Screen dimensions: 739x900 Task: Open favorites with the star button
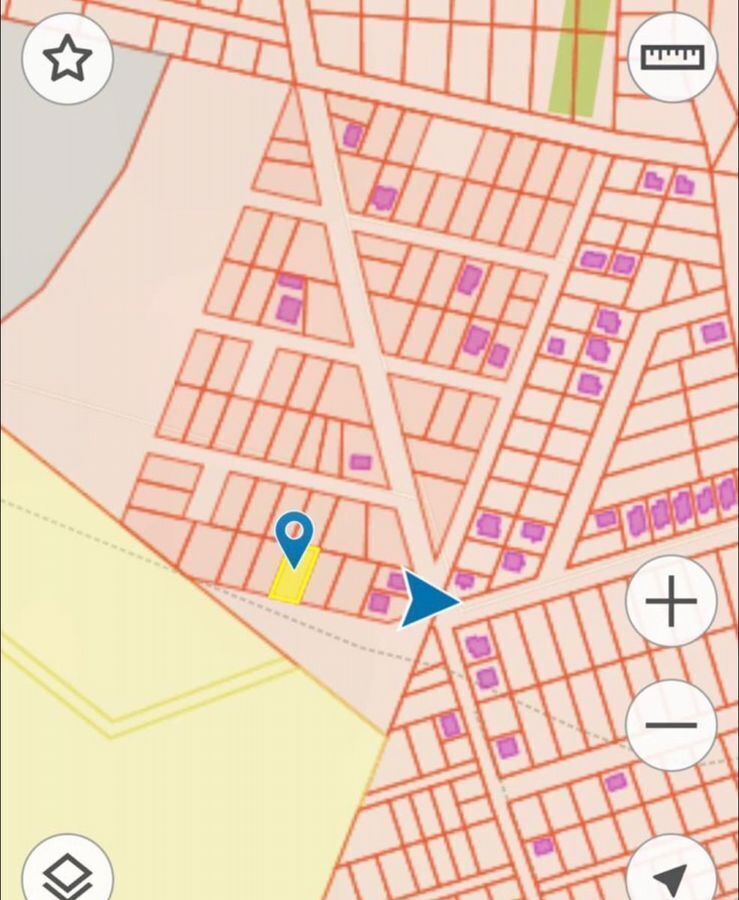point(67,59)
